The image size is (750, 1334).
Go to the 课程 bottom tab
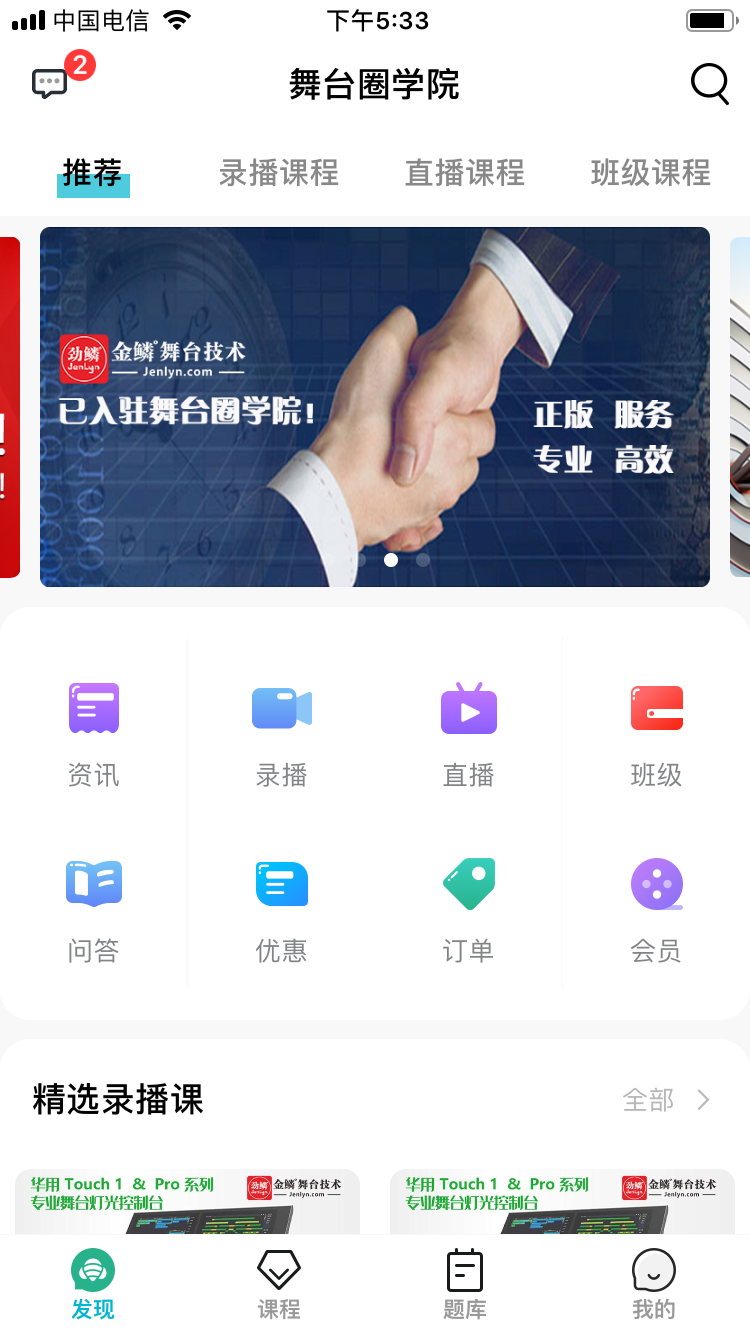[x=279, y=1284]
